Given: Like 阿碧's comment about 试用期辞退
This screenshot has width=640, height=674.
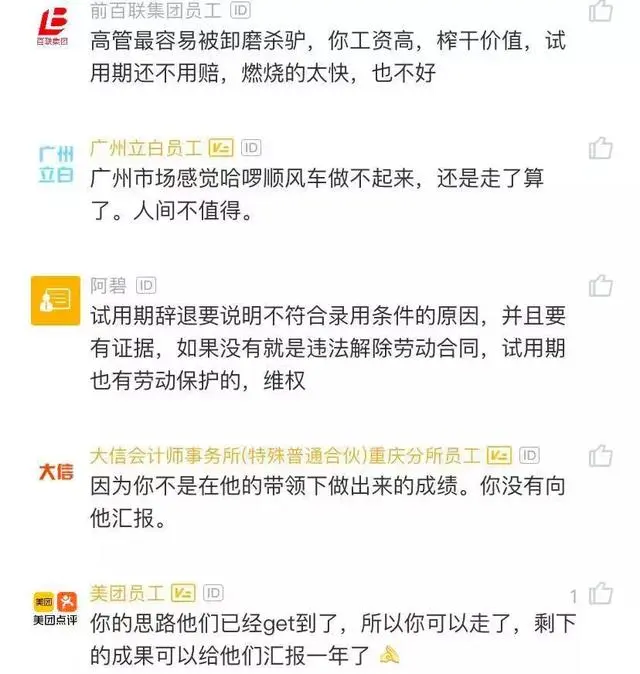Looking at the screenshot, I should point(601,286).
